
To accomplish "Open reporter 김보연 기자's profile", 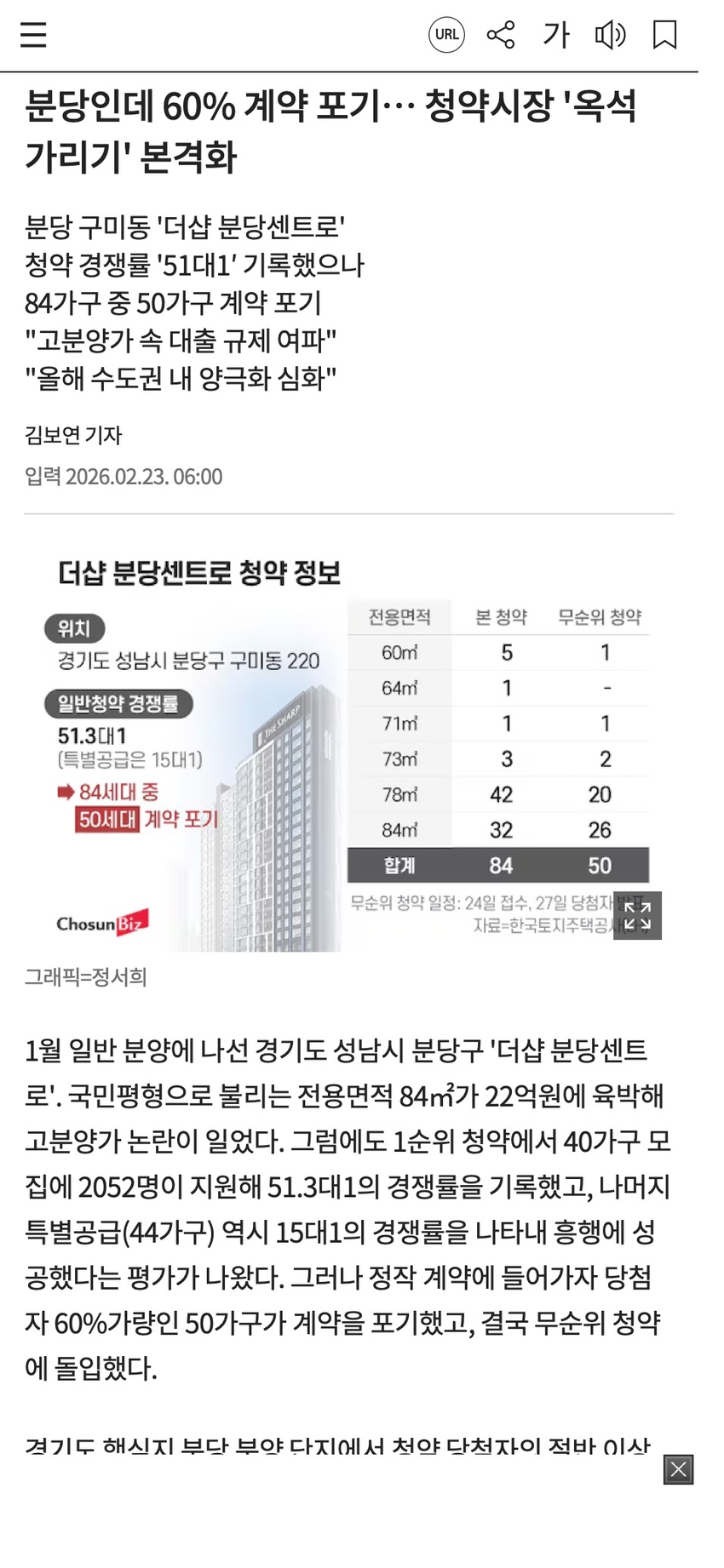I will (73, 435).
